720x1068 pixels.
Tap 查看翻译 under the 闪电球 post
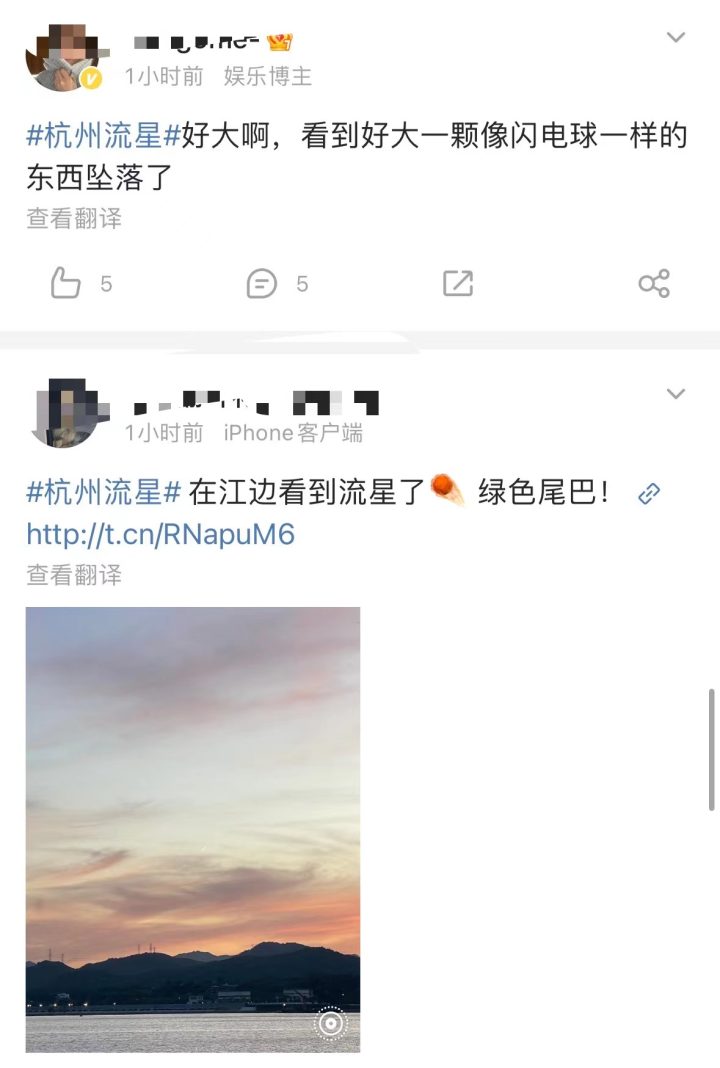click(74, 218)
